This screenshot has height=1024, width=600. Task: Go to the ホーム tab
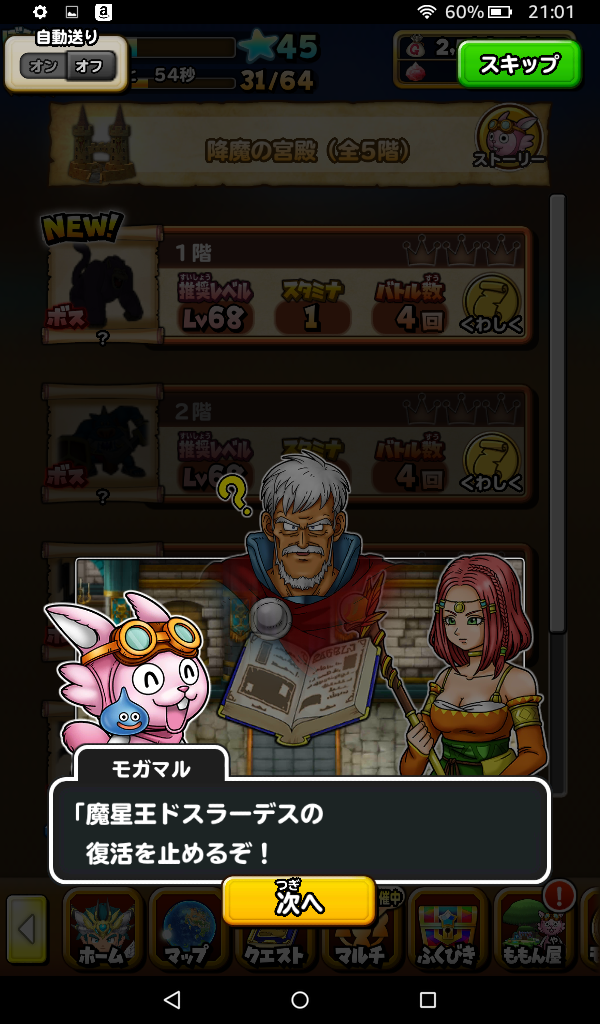click(x=102, y=931)
